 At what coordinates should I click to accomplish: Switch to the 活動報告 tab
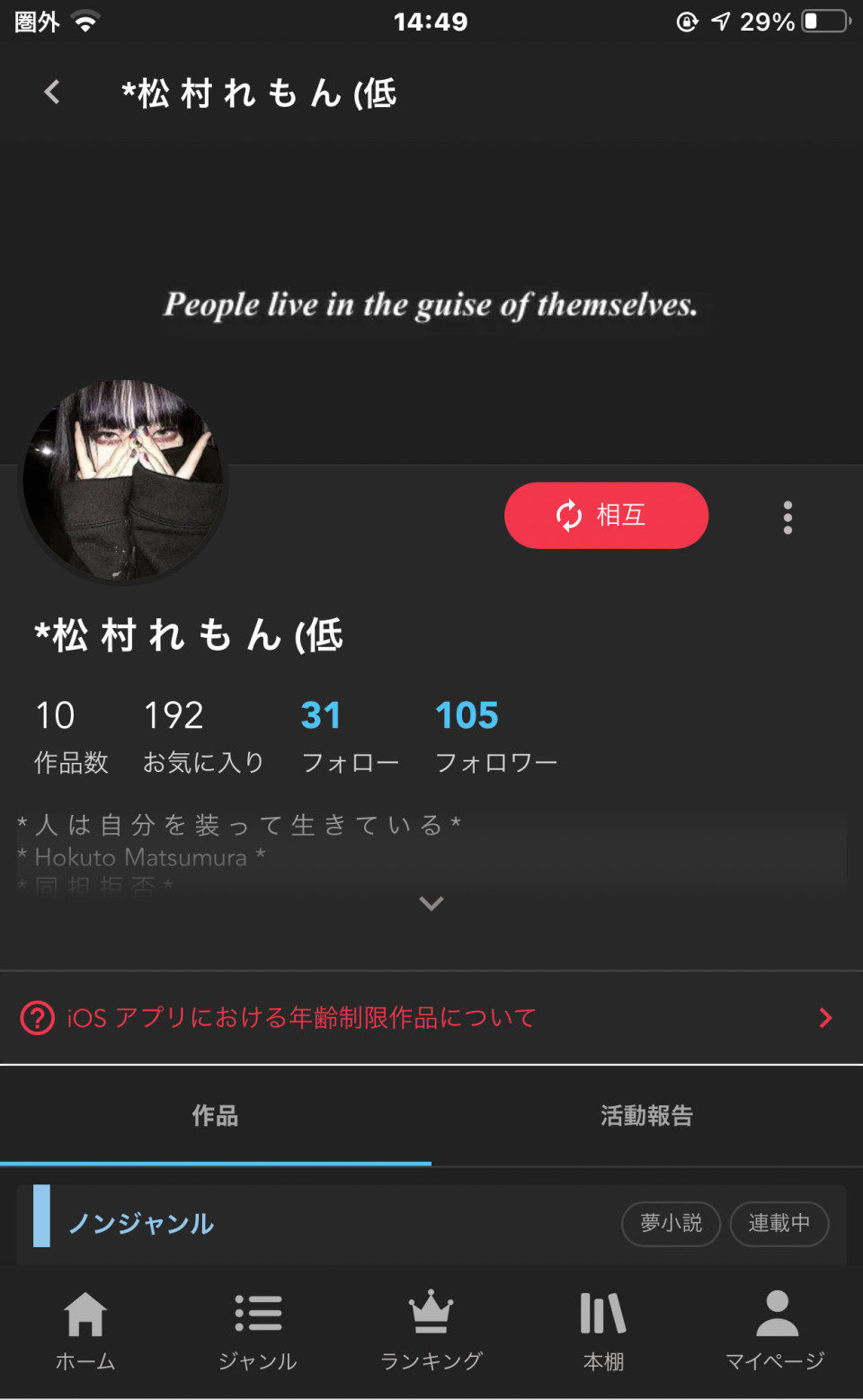[x=646, y=1116]
